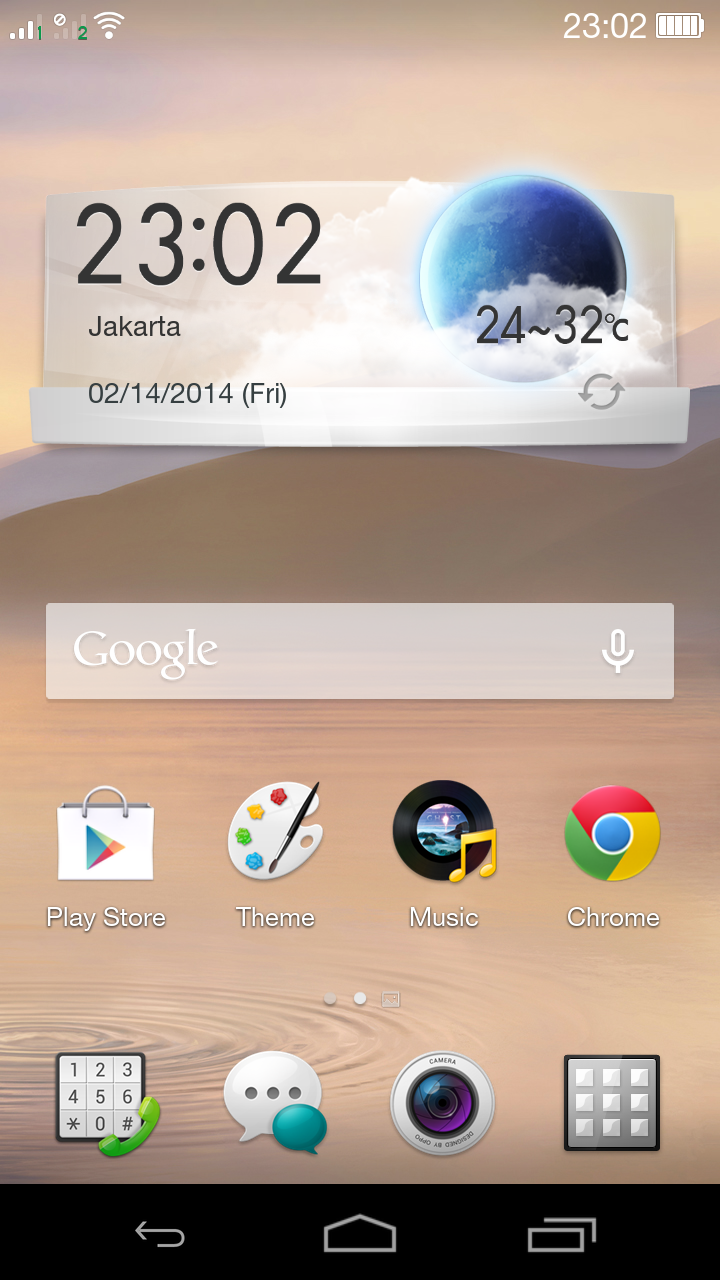Tap the Google search box
The height and width of the screenshot is (1280, 720).
click(x=360, y=650)
